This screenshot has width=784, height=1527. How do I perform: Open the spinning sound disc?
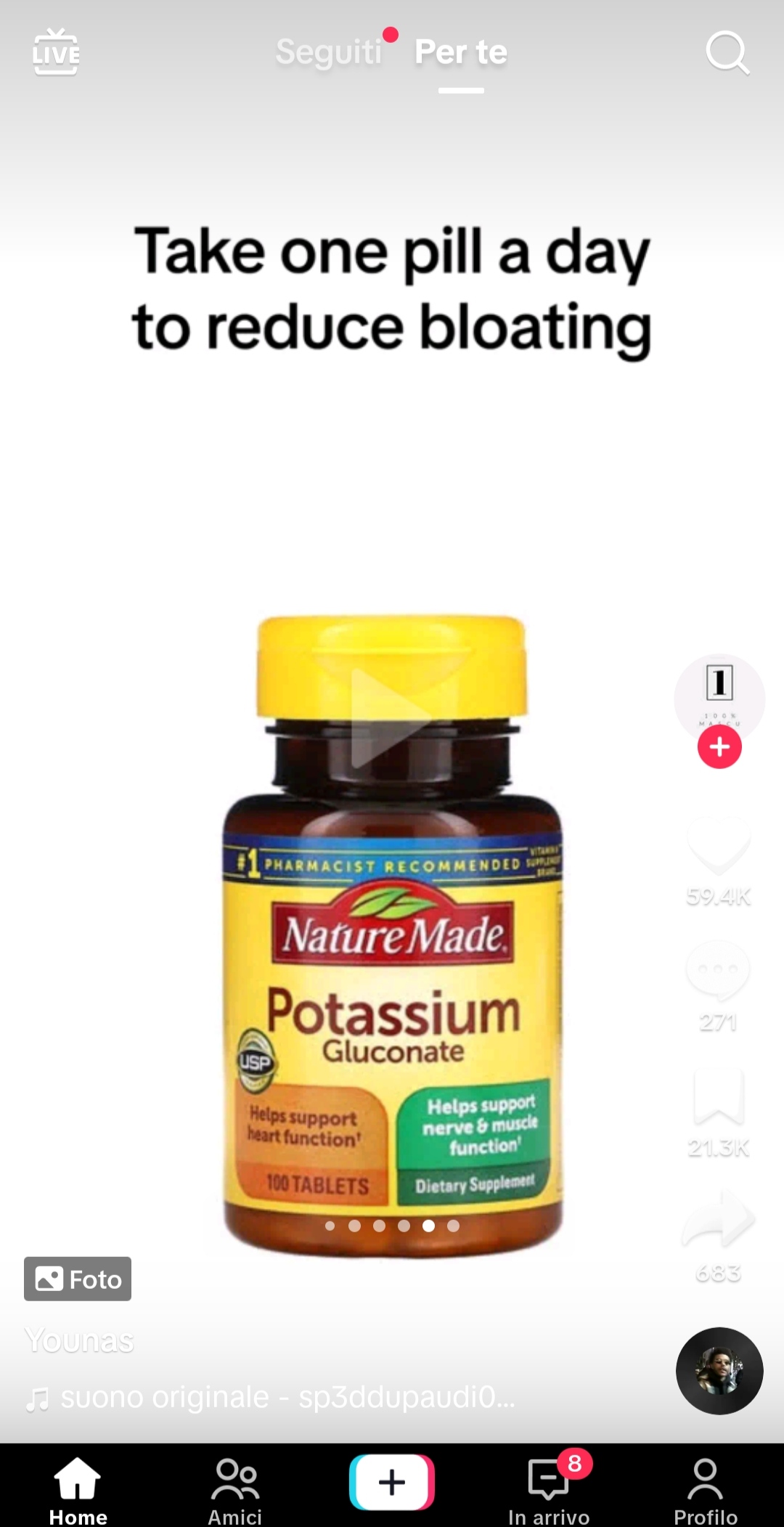tap(719, 1371)
